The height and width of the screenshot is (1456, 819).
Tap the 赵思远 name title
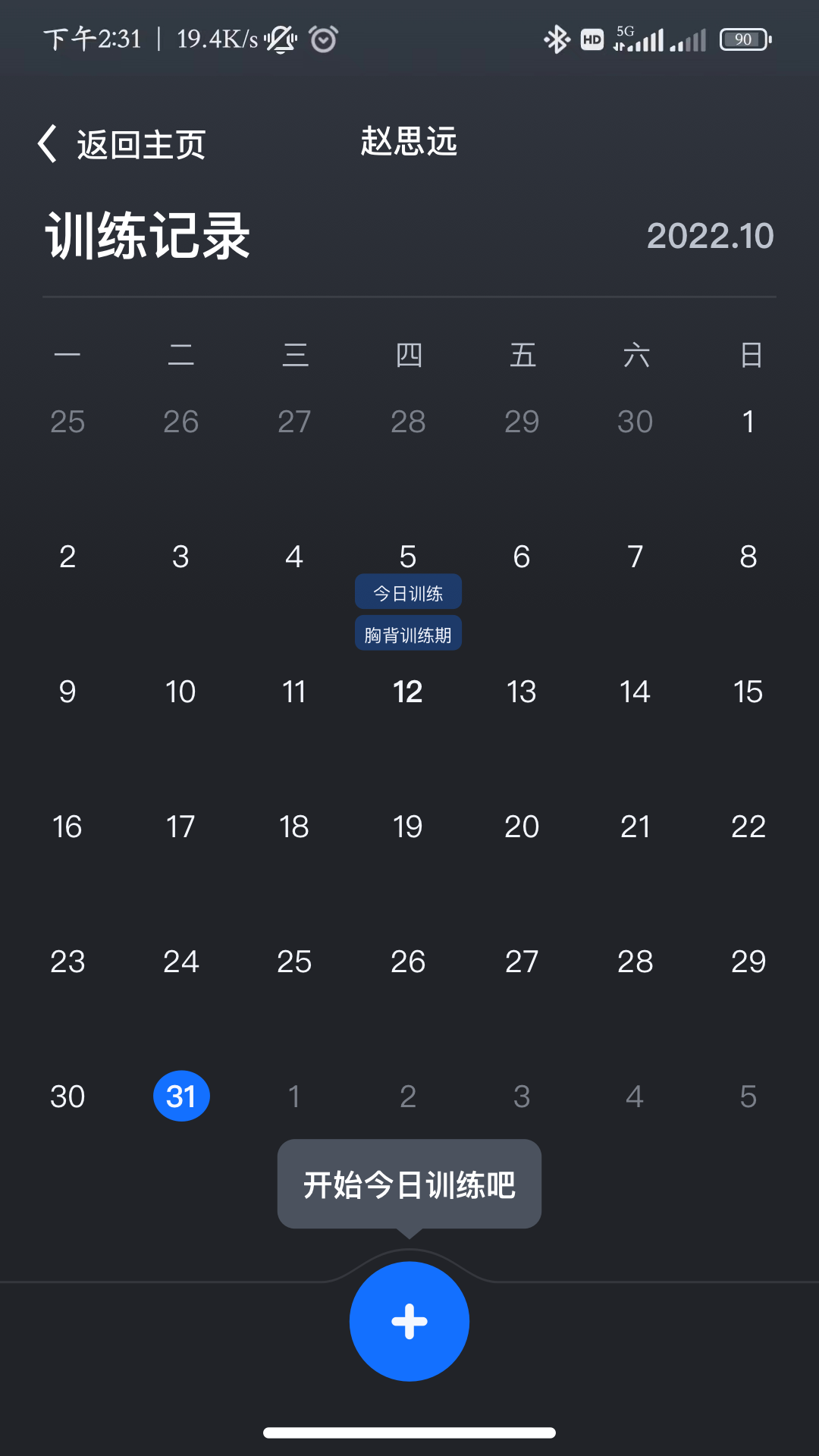[408, 141]
